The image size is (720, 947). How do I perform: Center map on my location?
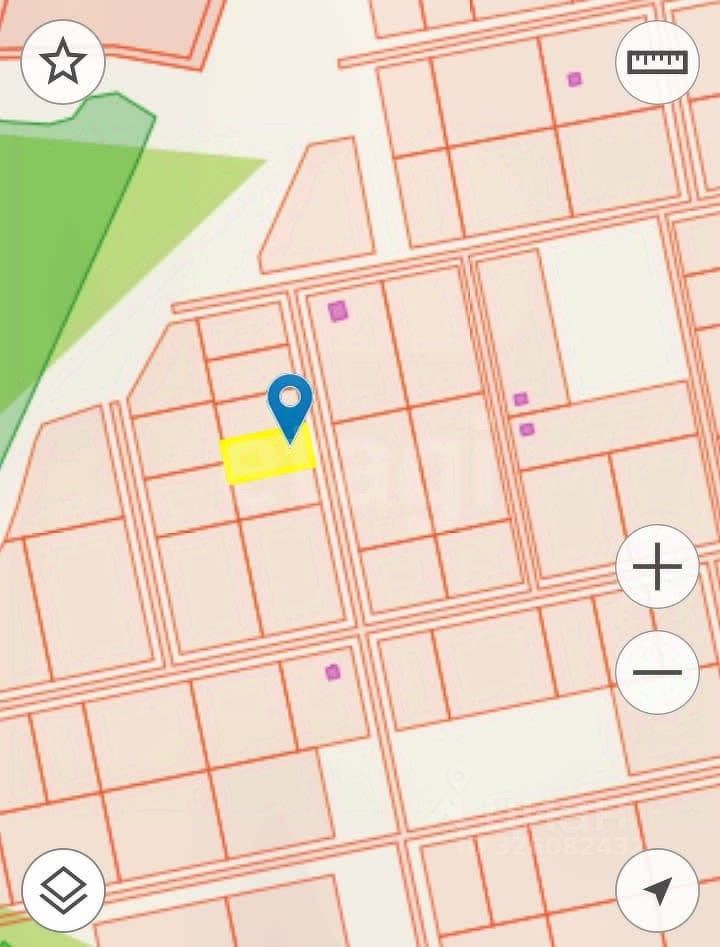657,889
